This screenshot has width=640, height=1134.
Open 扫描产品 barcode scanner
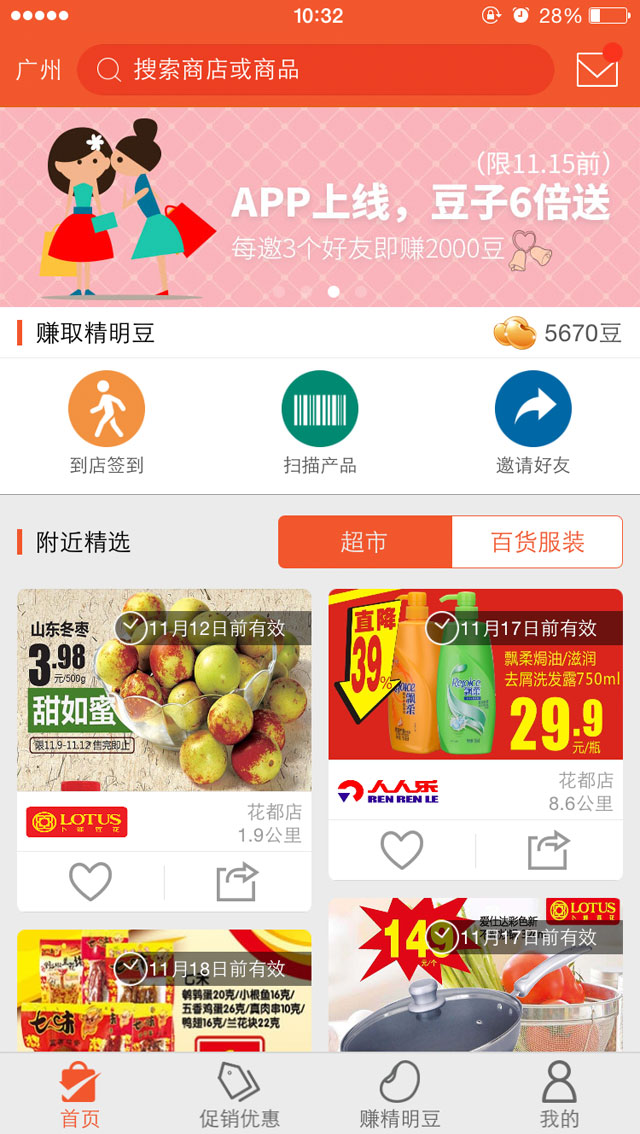[320, 422]
